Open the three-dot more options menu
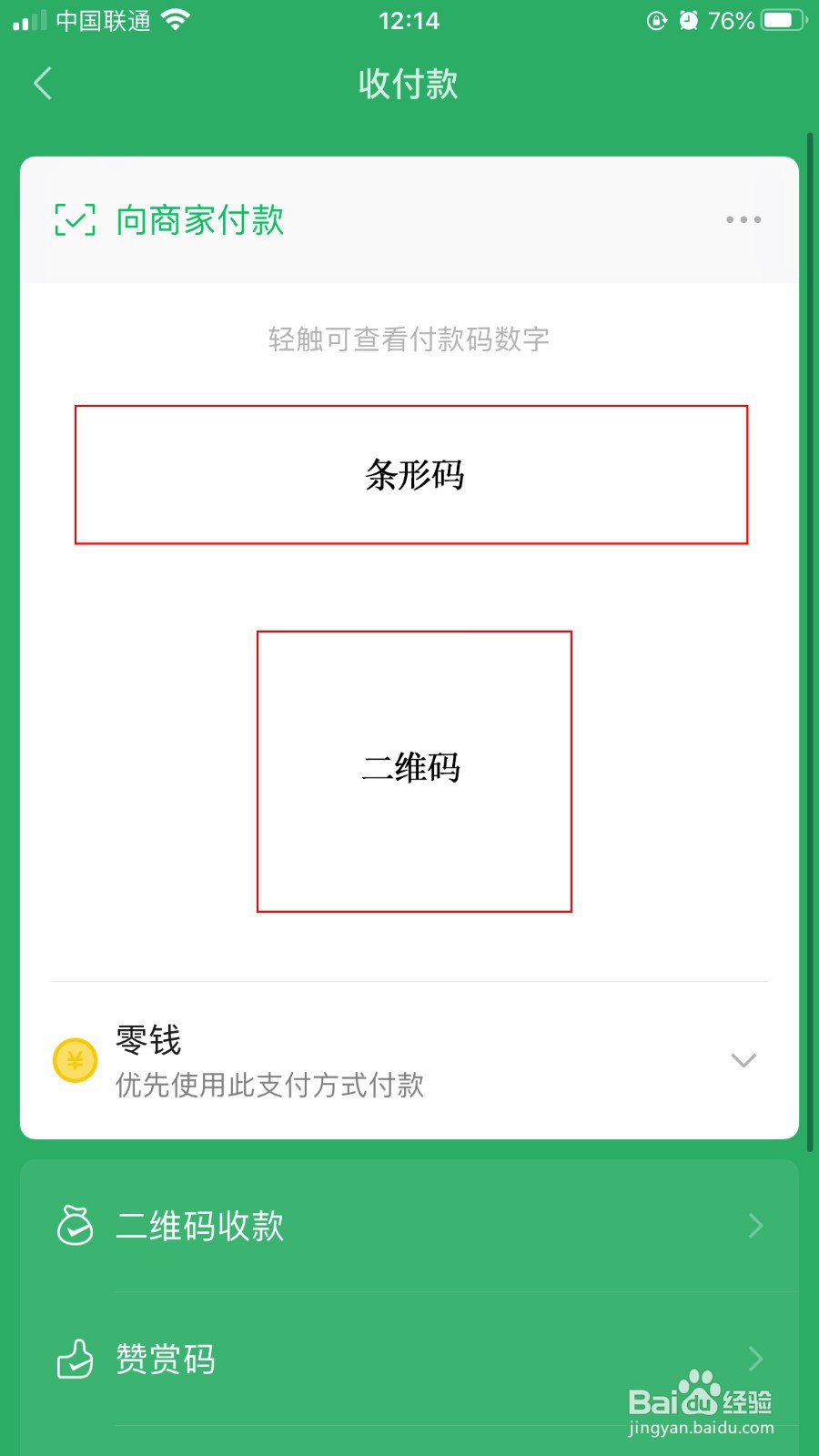 [743, 219]
